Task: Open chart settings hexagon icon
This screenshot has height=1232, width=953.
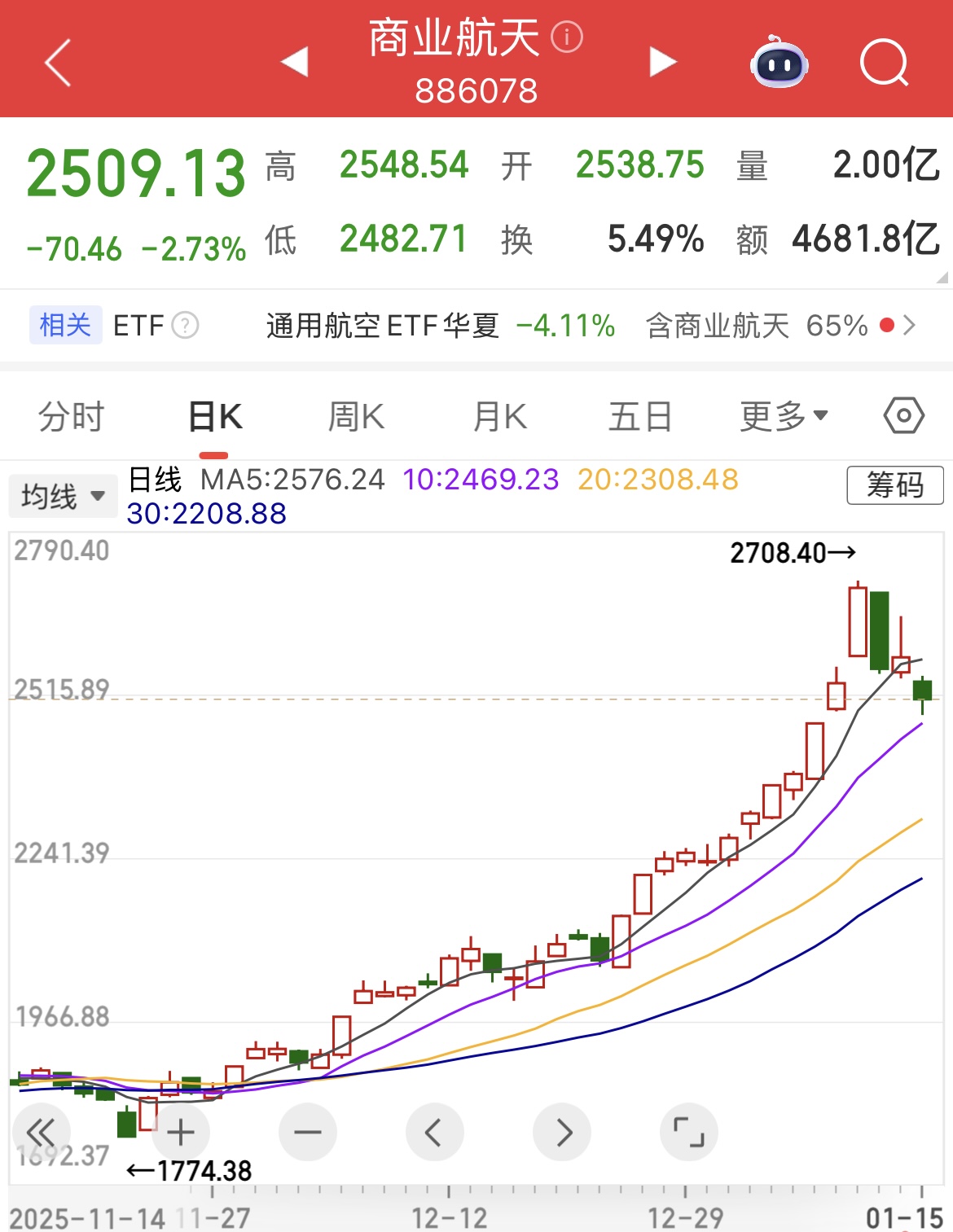Action: [x=903, y=416]
